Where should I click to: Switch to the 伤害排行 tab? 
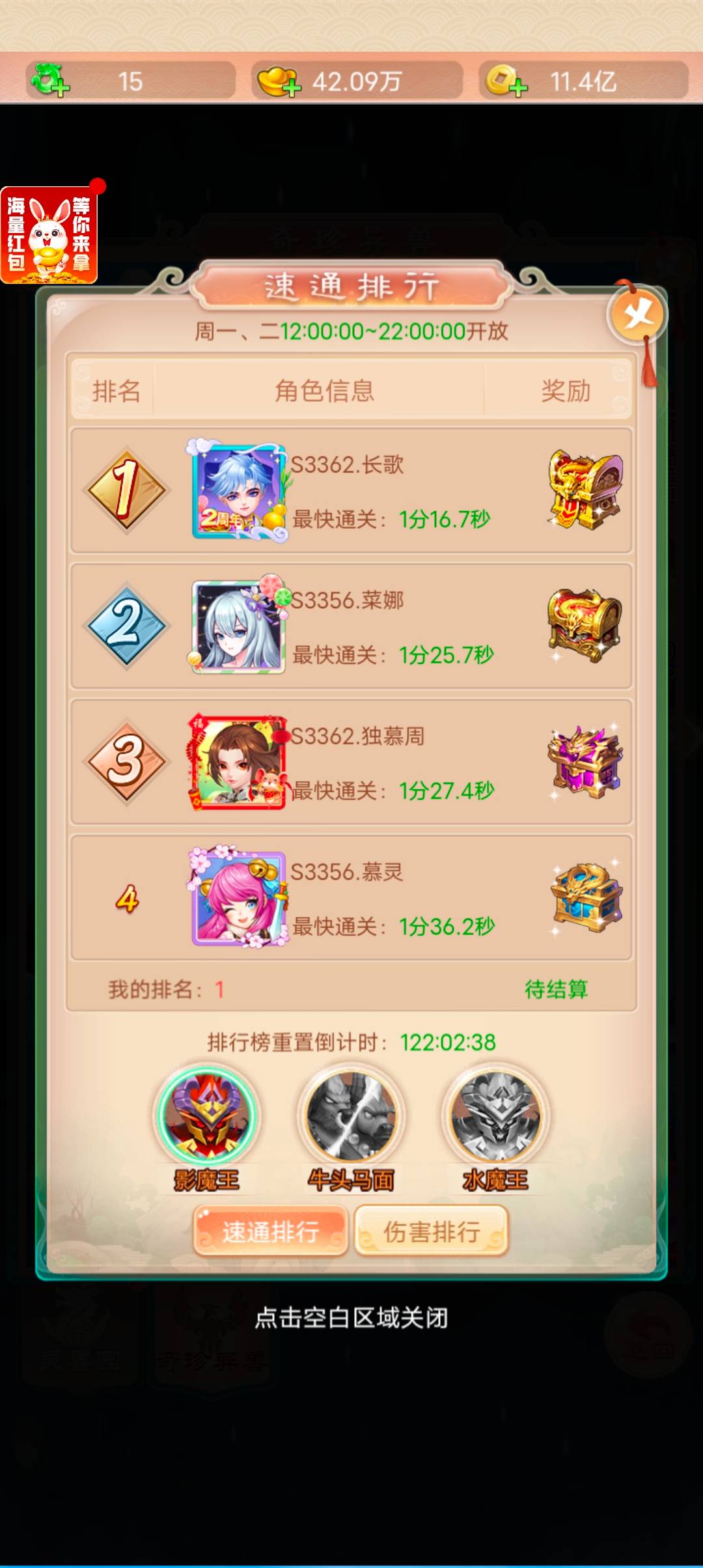(432, 1231)
